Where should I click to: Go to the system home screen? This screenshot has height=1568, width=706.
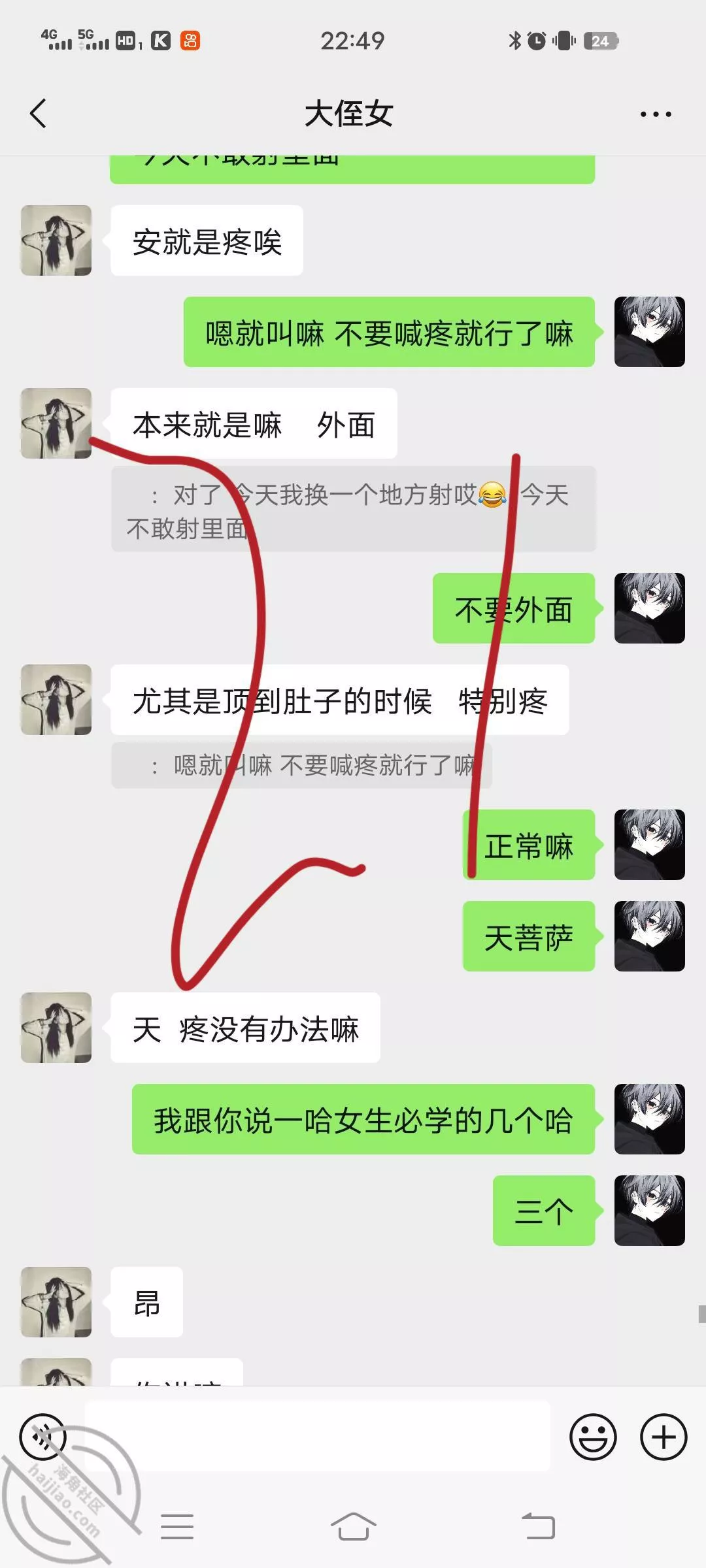coord(353,1527)
